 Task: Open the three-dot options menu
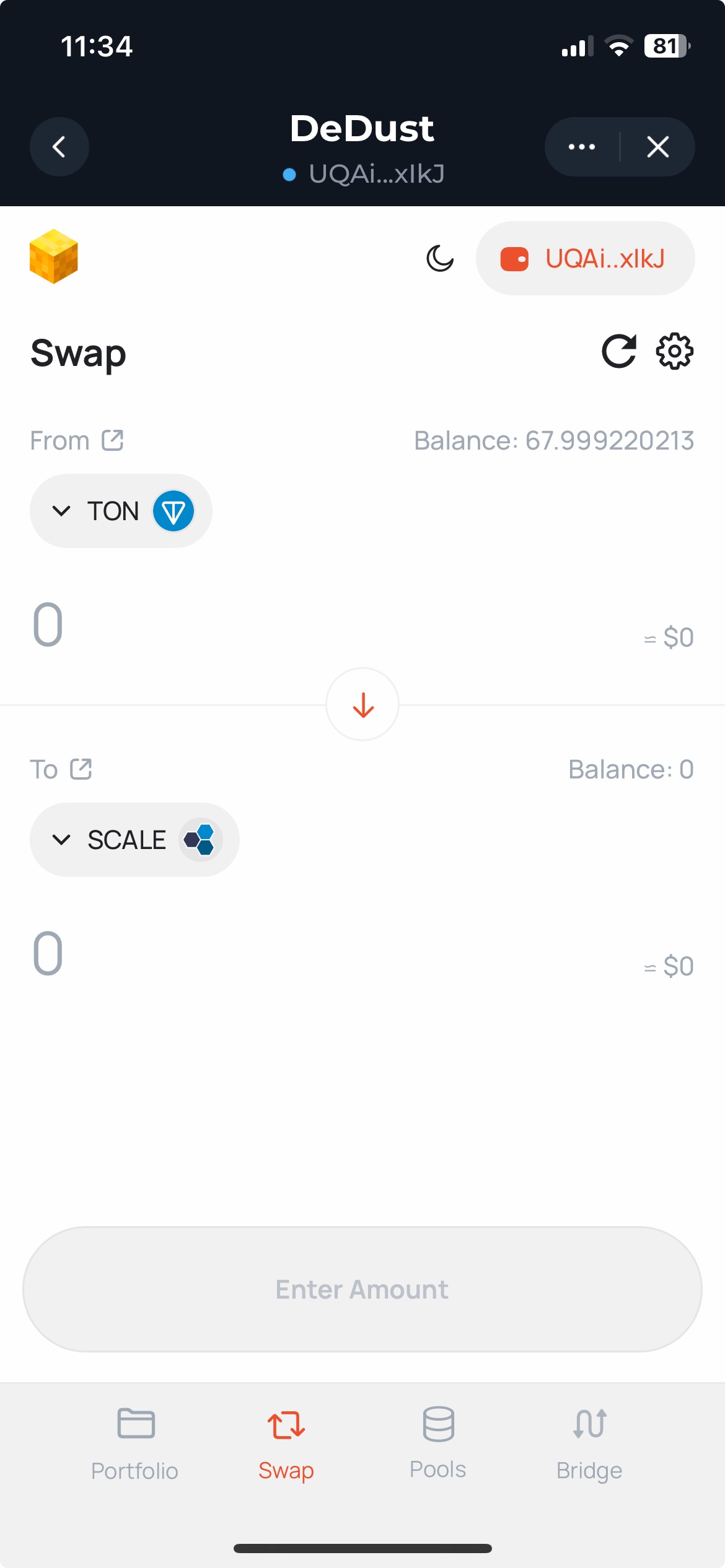tap(582, 147)
